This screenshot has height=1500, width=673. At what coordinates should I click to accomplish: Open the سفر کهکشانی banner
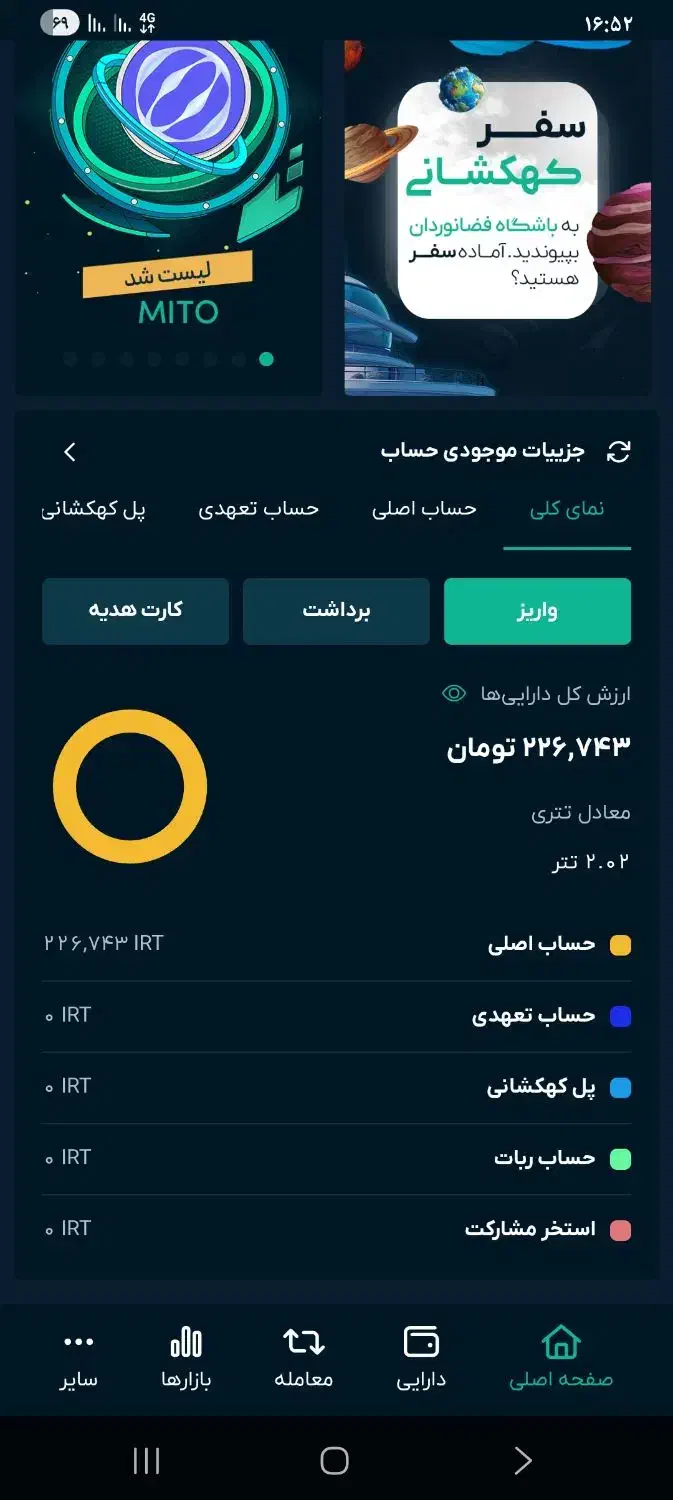click(x=497, y=215)
